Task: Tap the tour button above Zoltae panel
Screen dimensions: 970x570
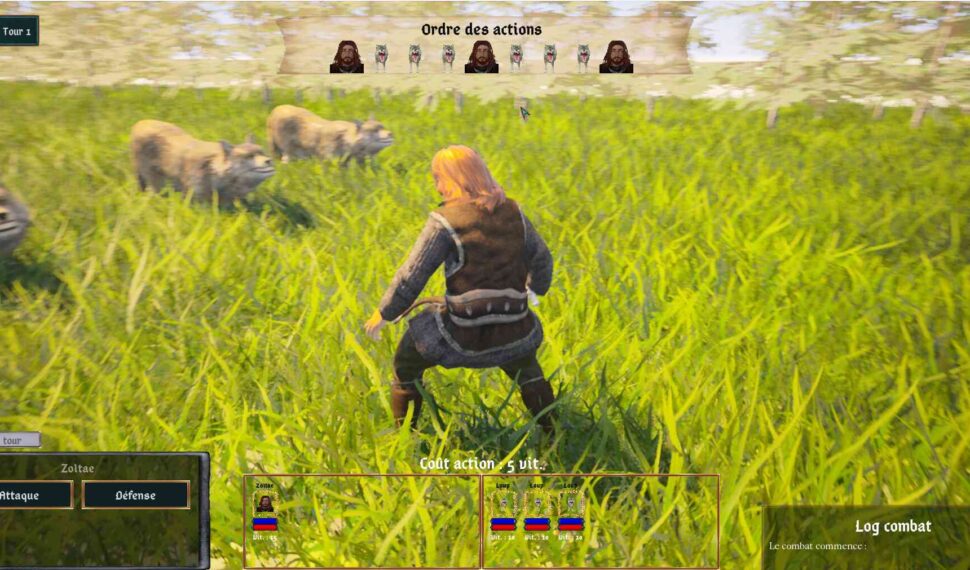Action: click(18, 440)
